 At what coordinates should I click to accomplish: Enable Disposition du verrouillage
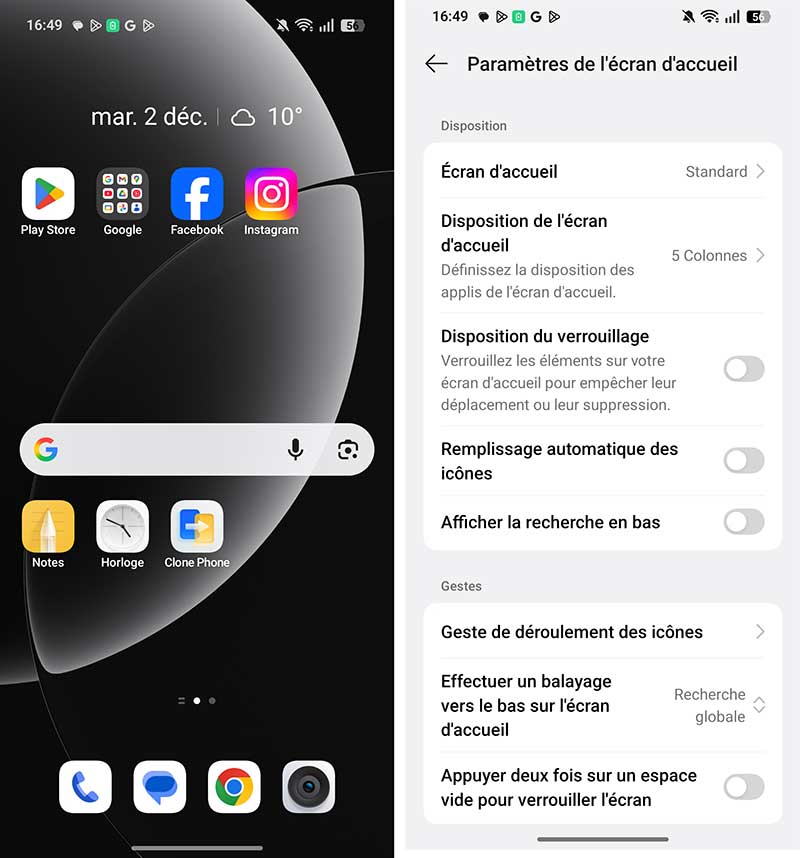[x=744, y=369]
